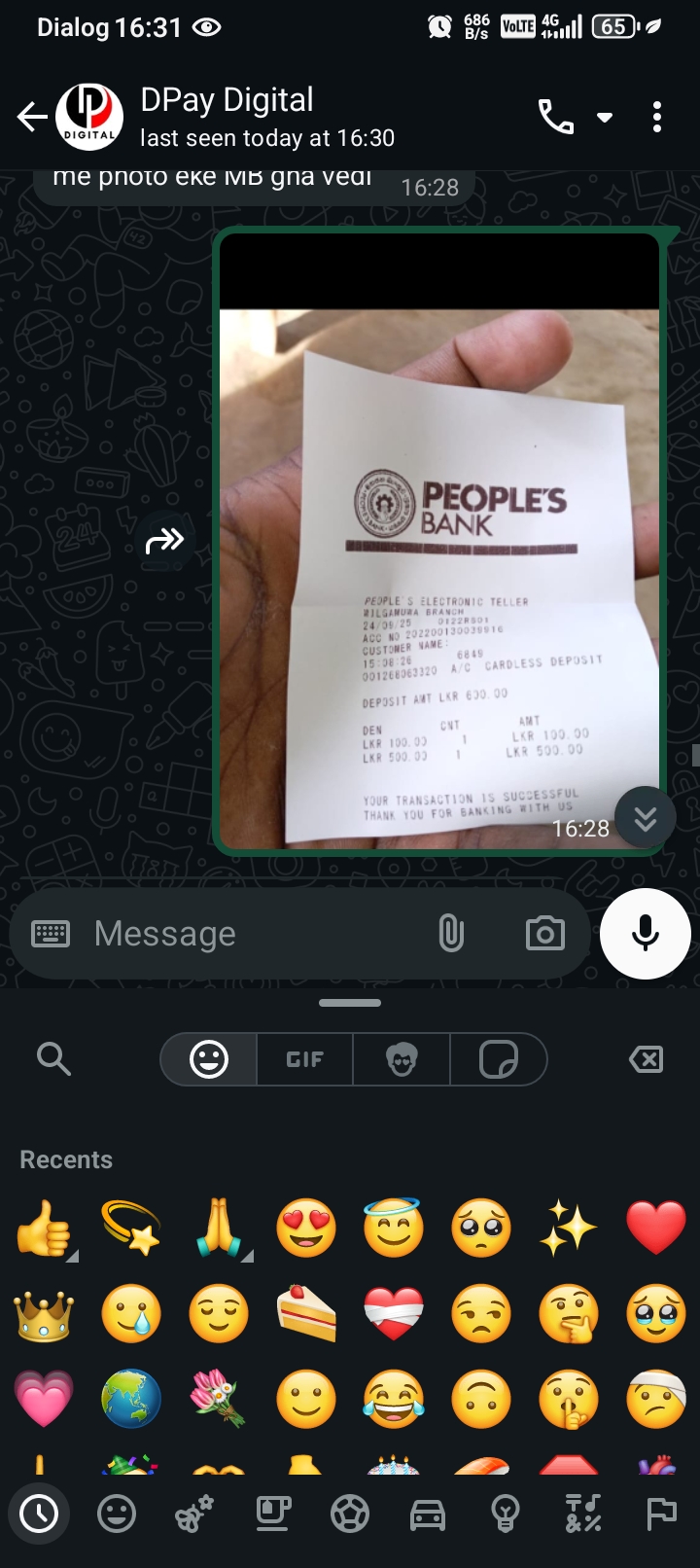Insert the crown emoji
This screenshot has height=1568, width=700.
pyautogui.click(x=44, y=1314)
